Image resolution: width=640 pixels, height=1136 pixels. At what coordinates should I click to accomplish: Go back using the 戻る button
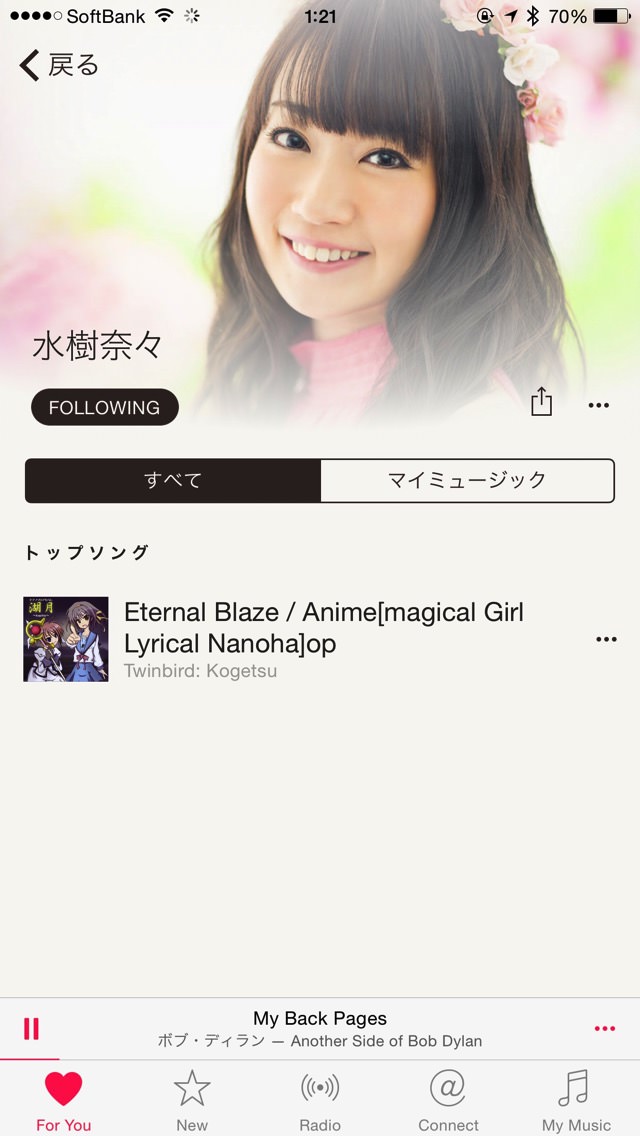(59, 65)
